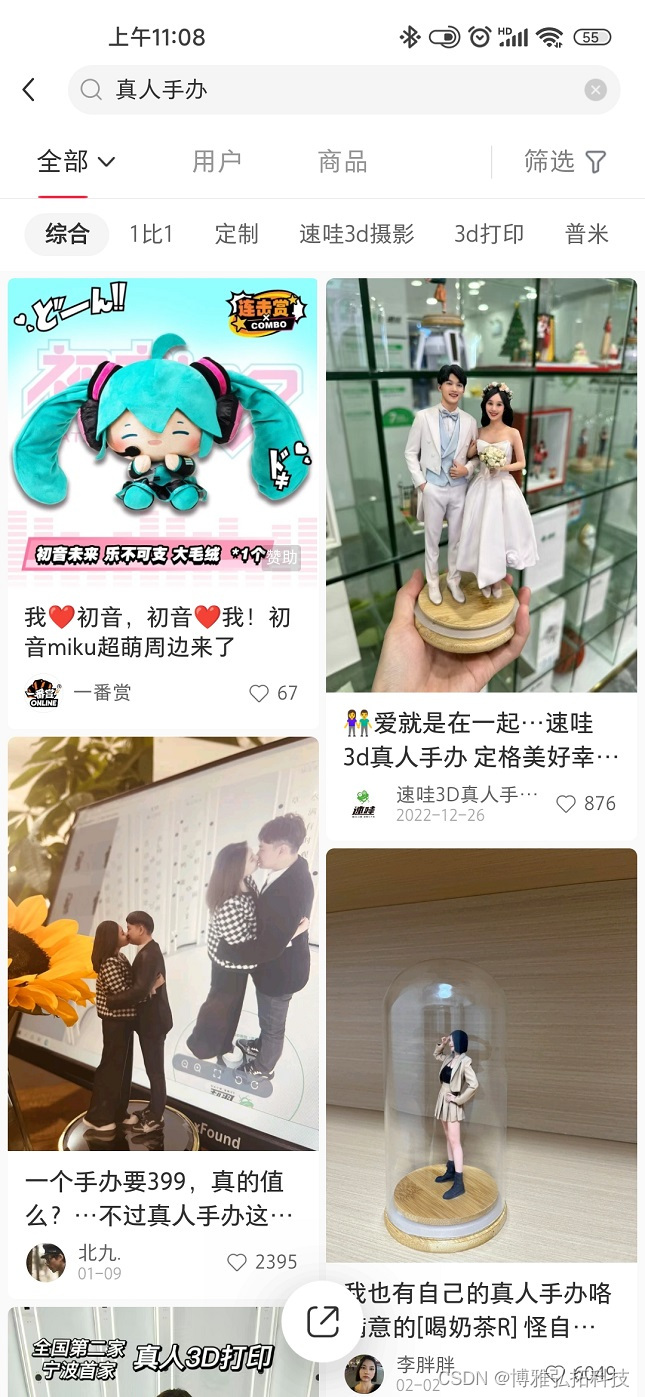Expand the 全部 dropdown
645x1397 pixels.
pos(76,161)
